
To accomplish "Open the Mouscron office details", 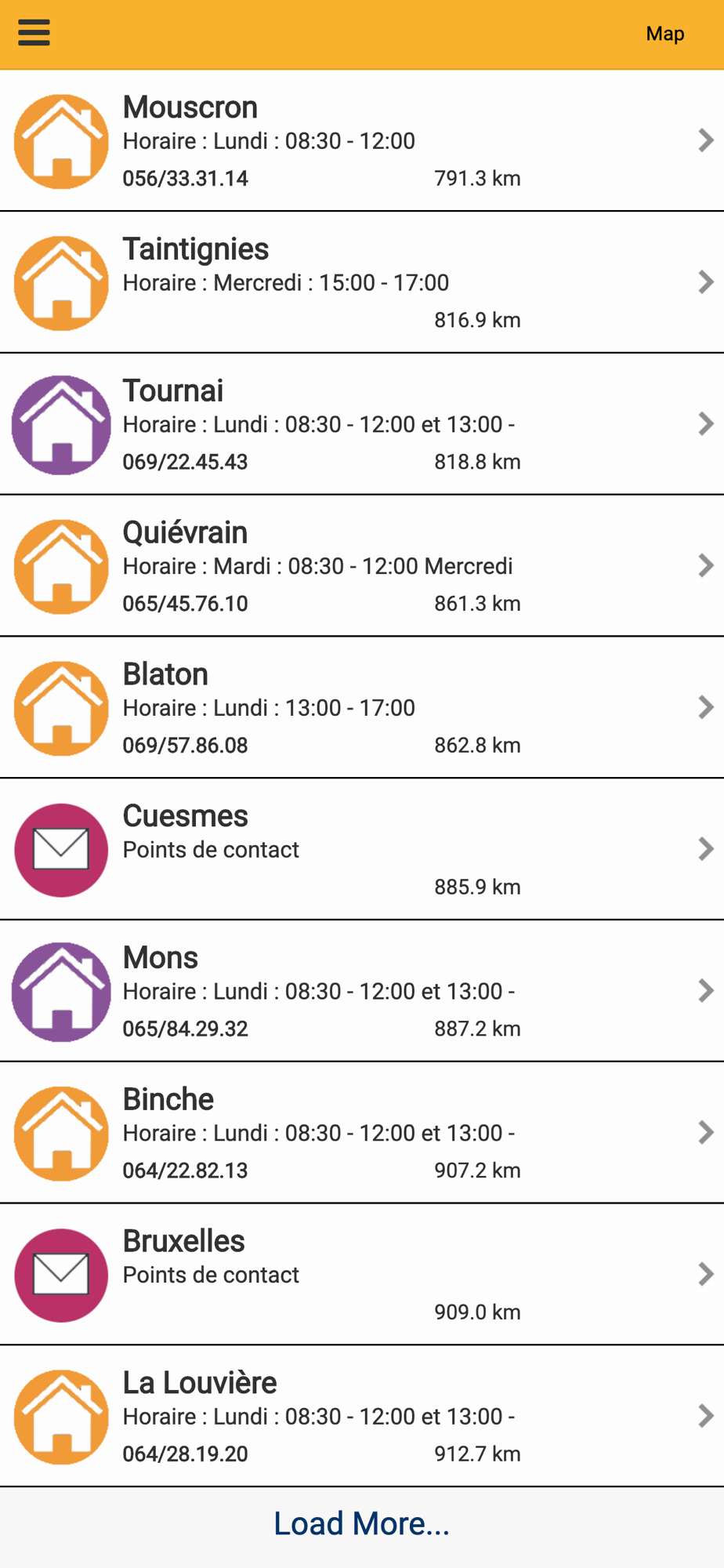I will click(x=362, y=141).
